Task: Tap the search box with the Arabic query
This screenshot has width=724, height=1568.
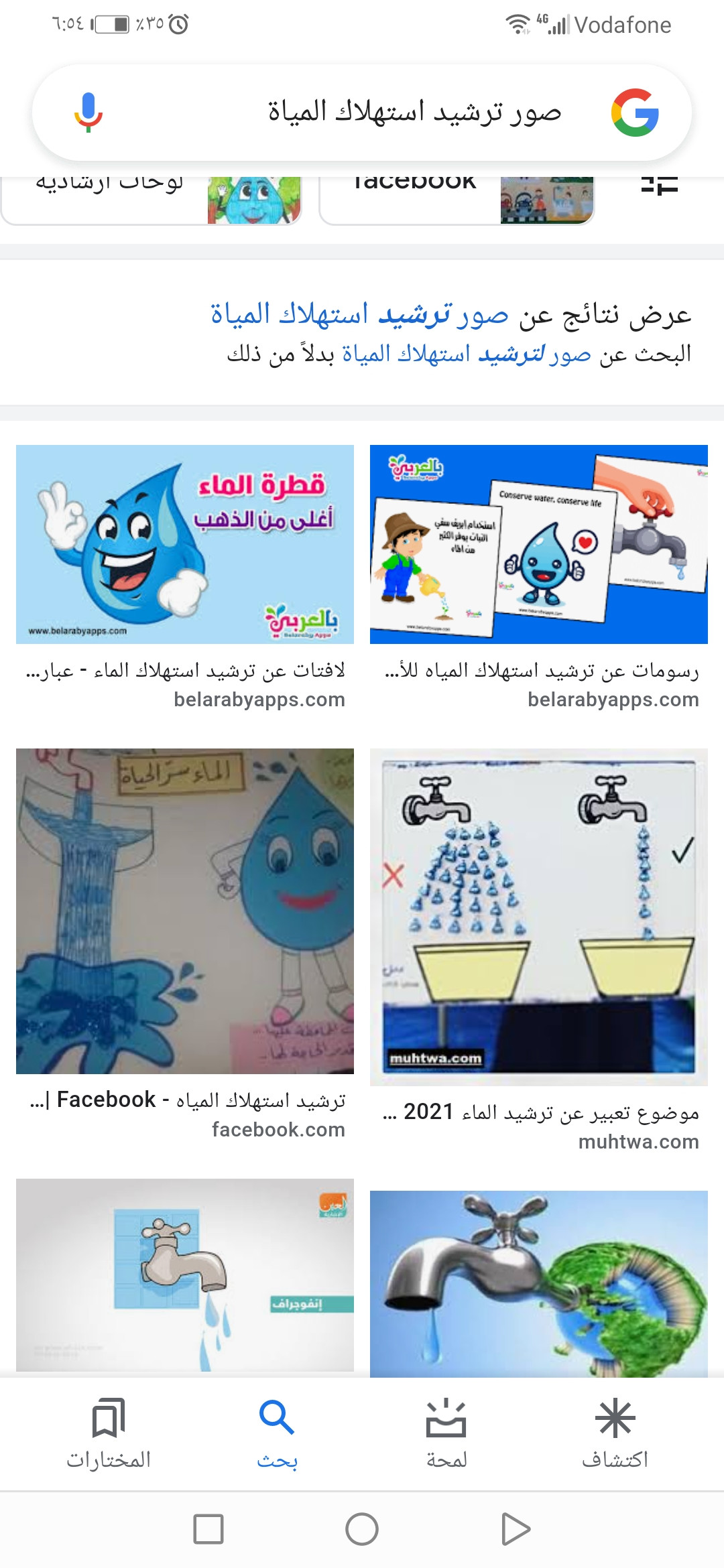Action: [414, 113]
